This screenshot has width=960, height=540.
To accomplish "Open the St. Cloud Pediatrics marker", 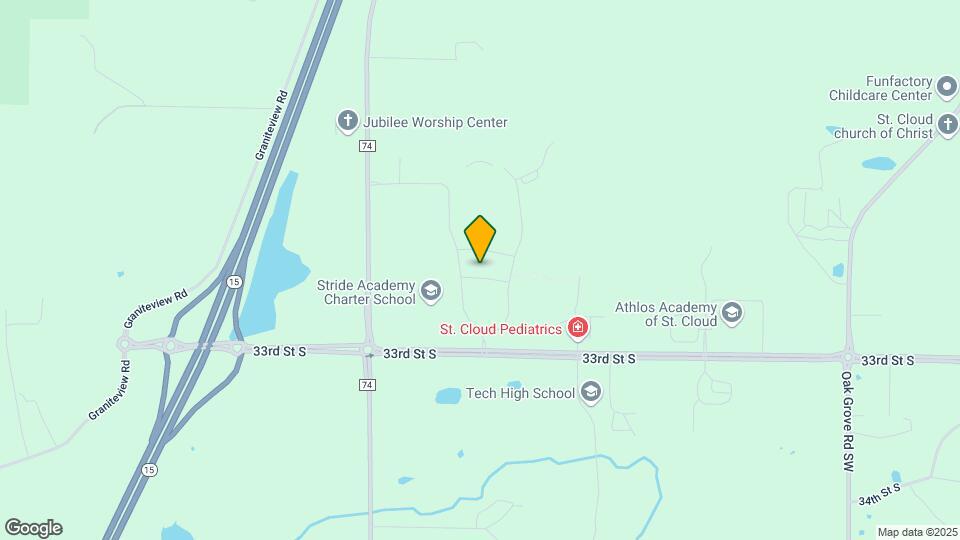I will [x=577, y=327].
